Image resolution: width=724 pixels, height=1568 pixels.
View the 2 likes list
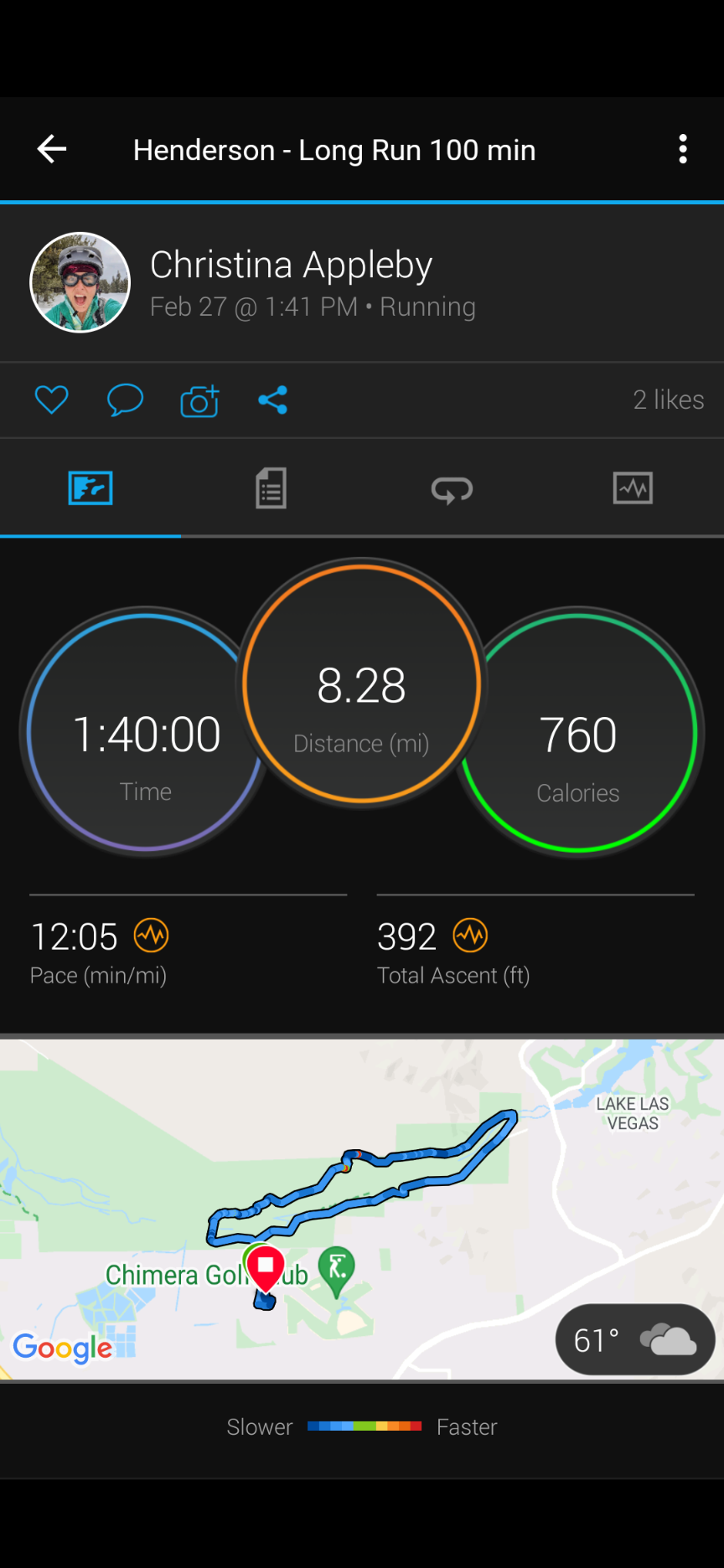668,400
